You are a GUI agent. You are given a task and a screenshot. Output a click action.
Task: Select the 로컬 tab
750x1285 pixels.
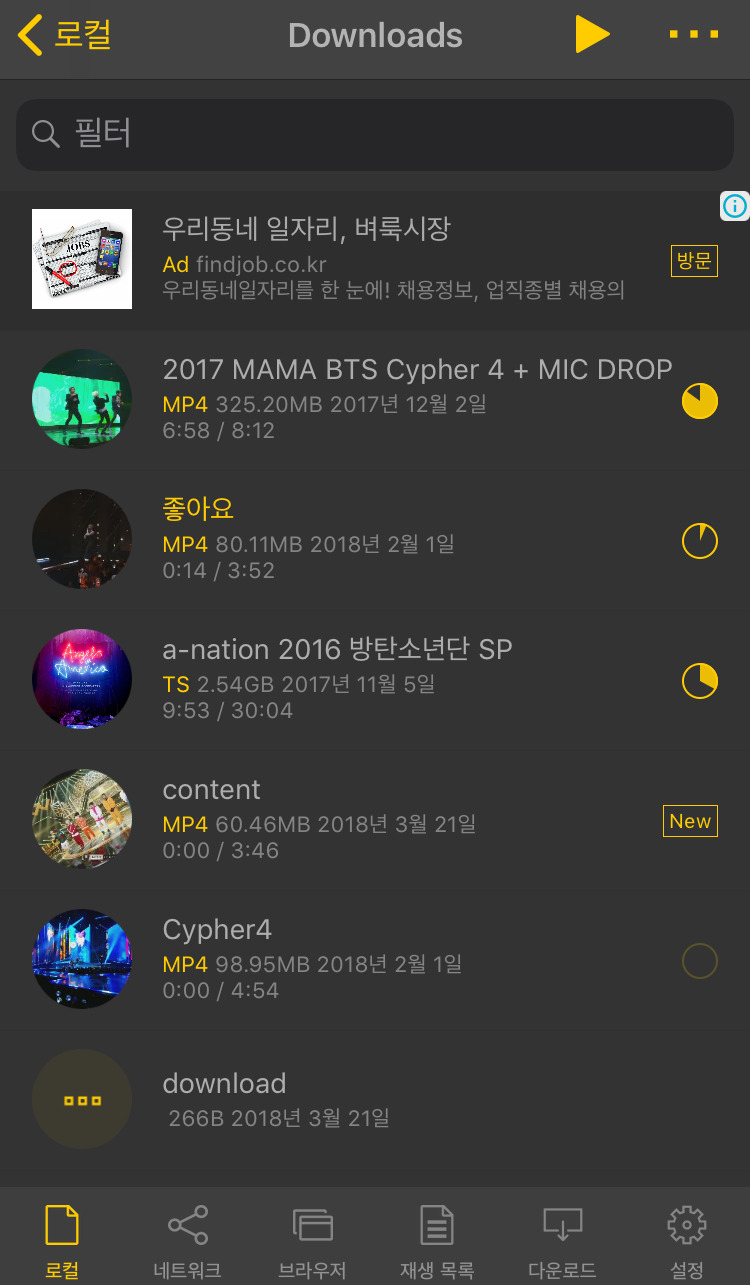[x=62, y=1241]
